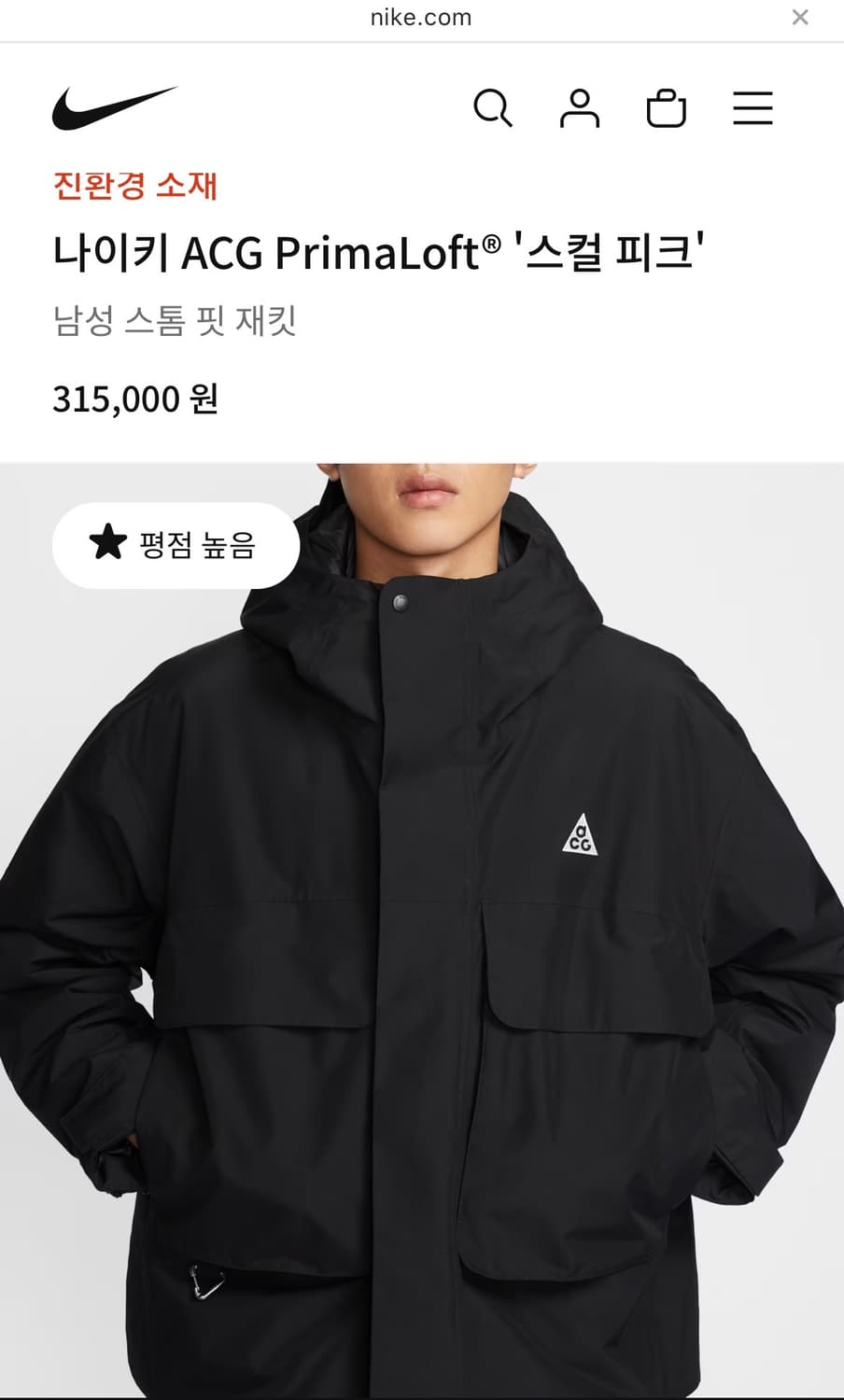
Task: Dismiss the page with the X
Action: click(x=800, y=17)
